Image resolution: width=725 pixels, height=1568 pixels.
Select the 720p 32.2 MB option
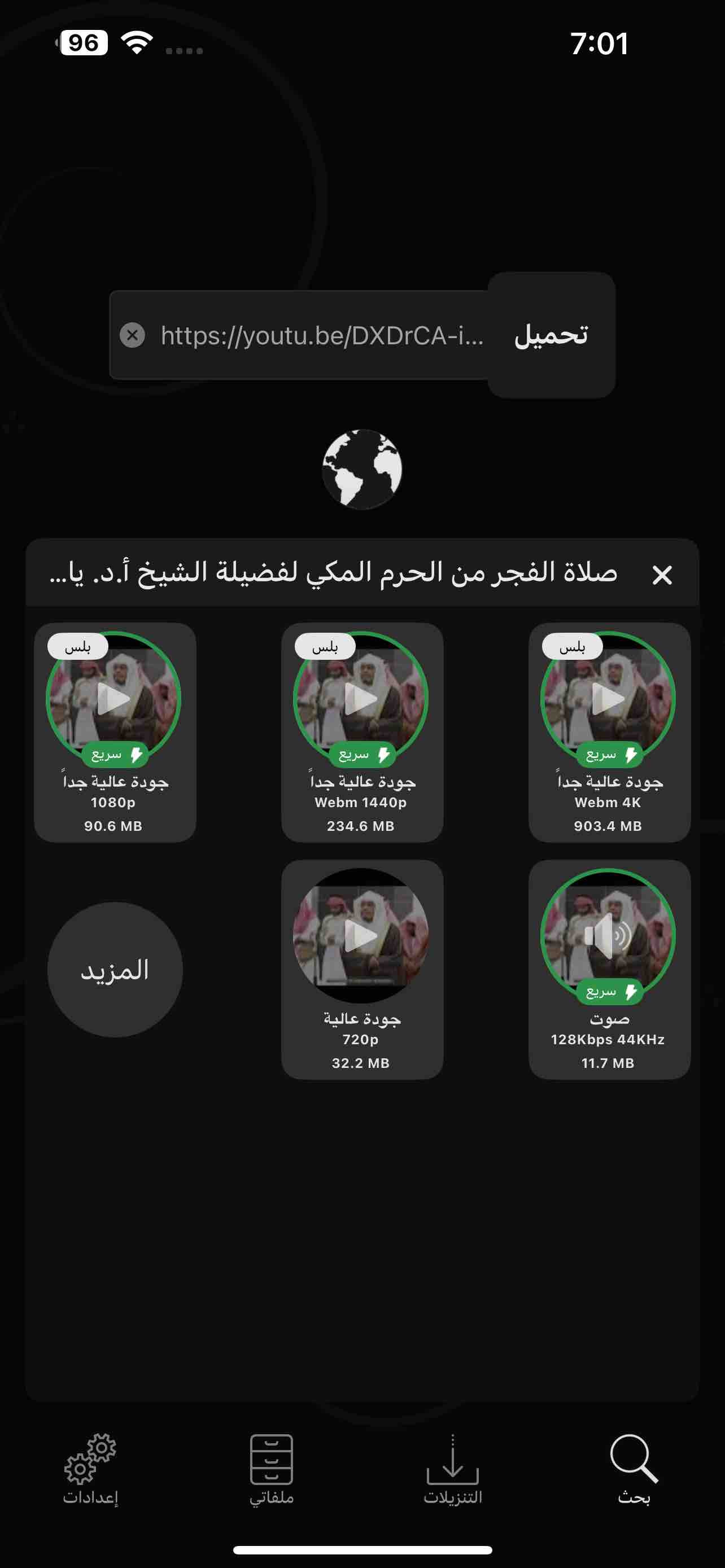click(x=361, y=969)
